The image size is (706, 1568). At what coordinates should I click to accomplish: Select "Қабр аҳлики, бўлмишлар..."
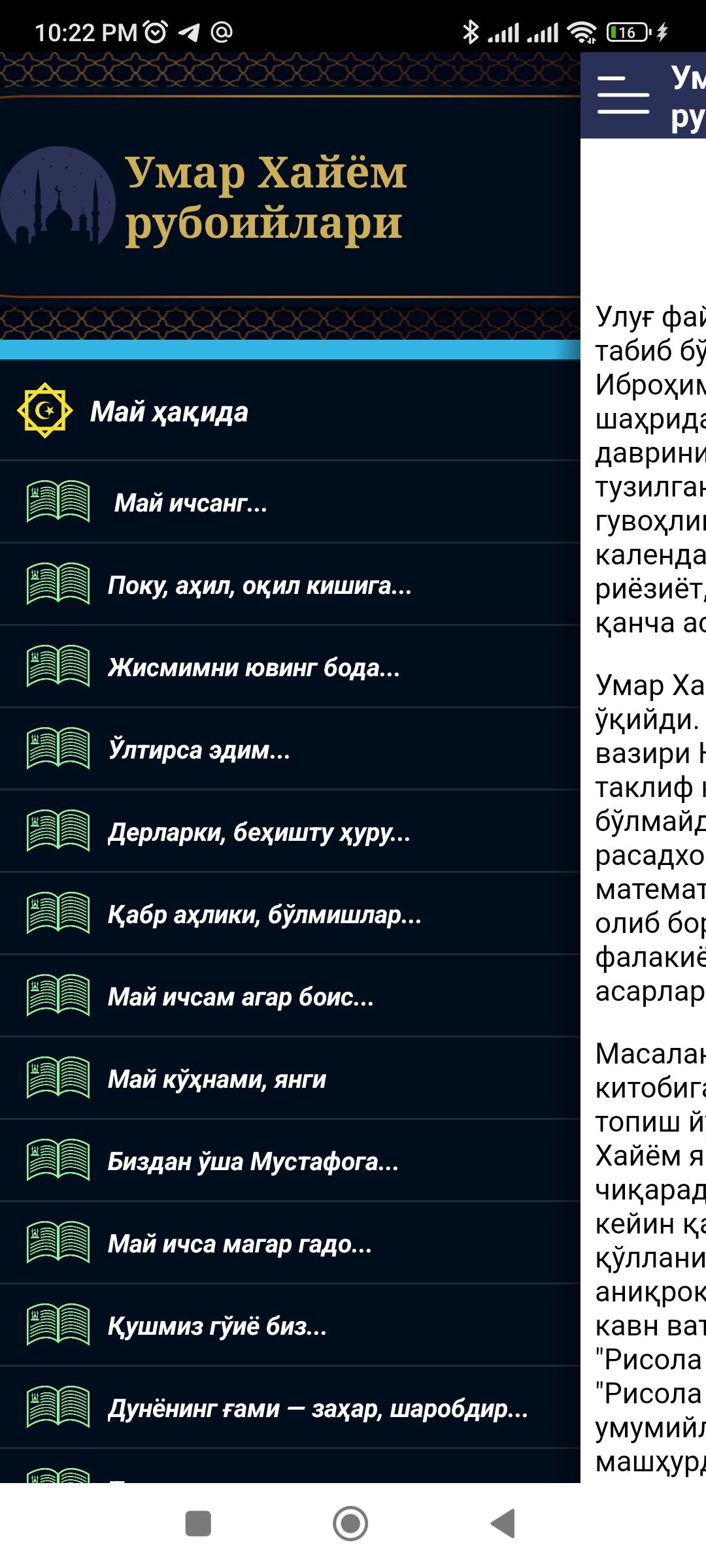click(290, 913)
